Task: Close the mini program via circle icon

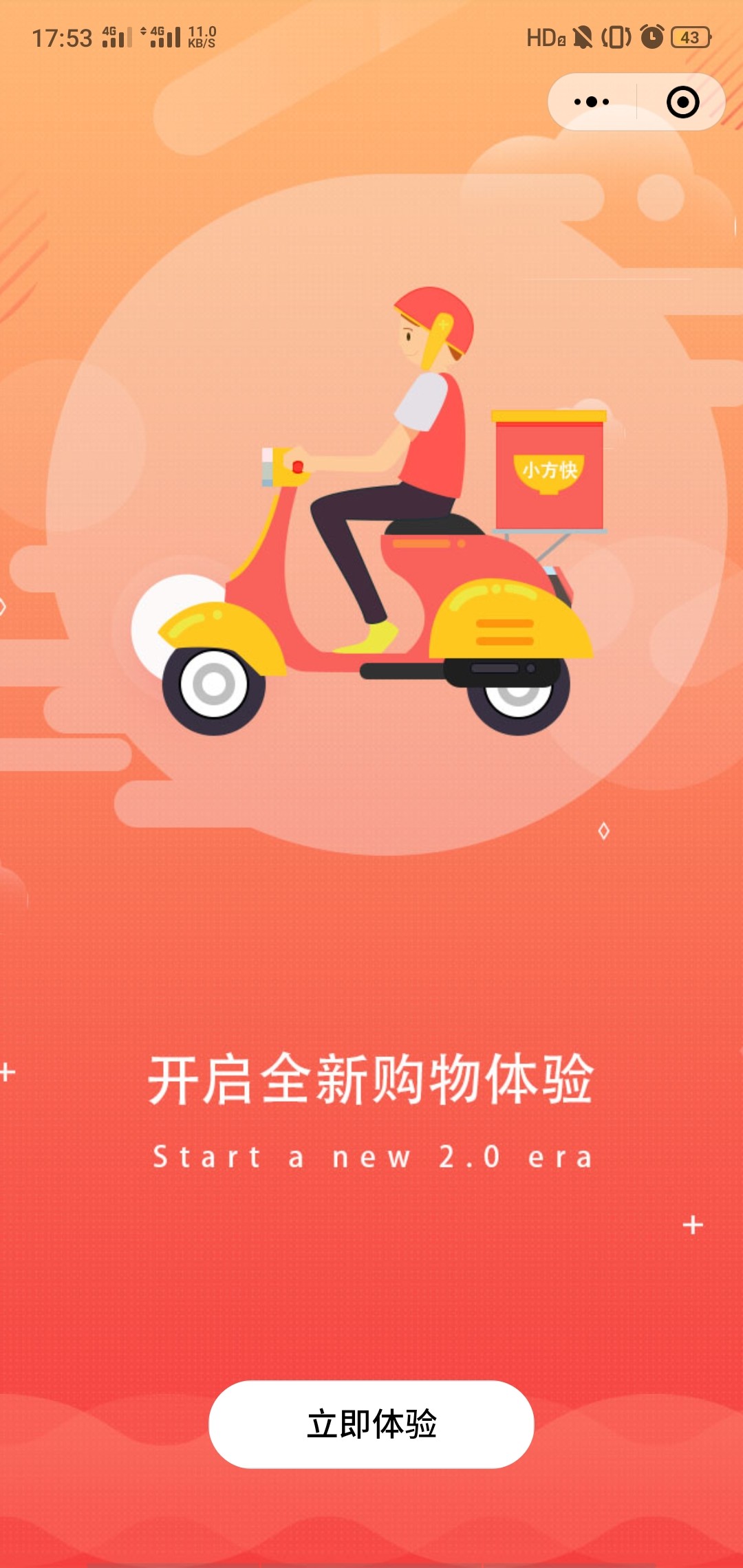Action: pyautogui.click(x=682, y=102)
